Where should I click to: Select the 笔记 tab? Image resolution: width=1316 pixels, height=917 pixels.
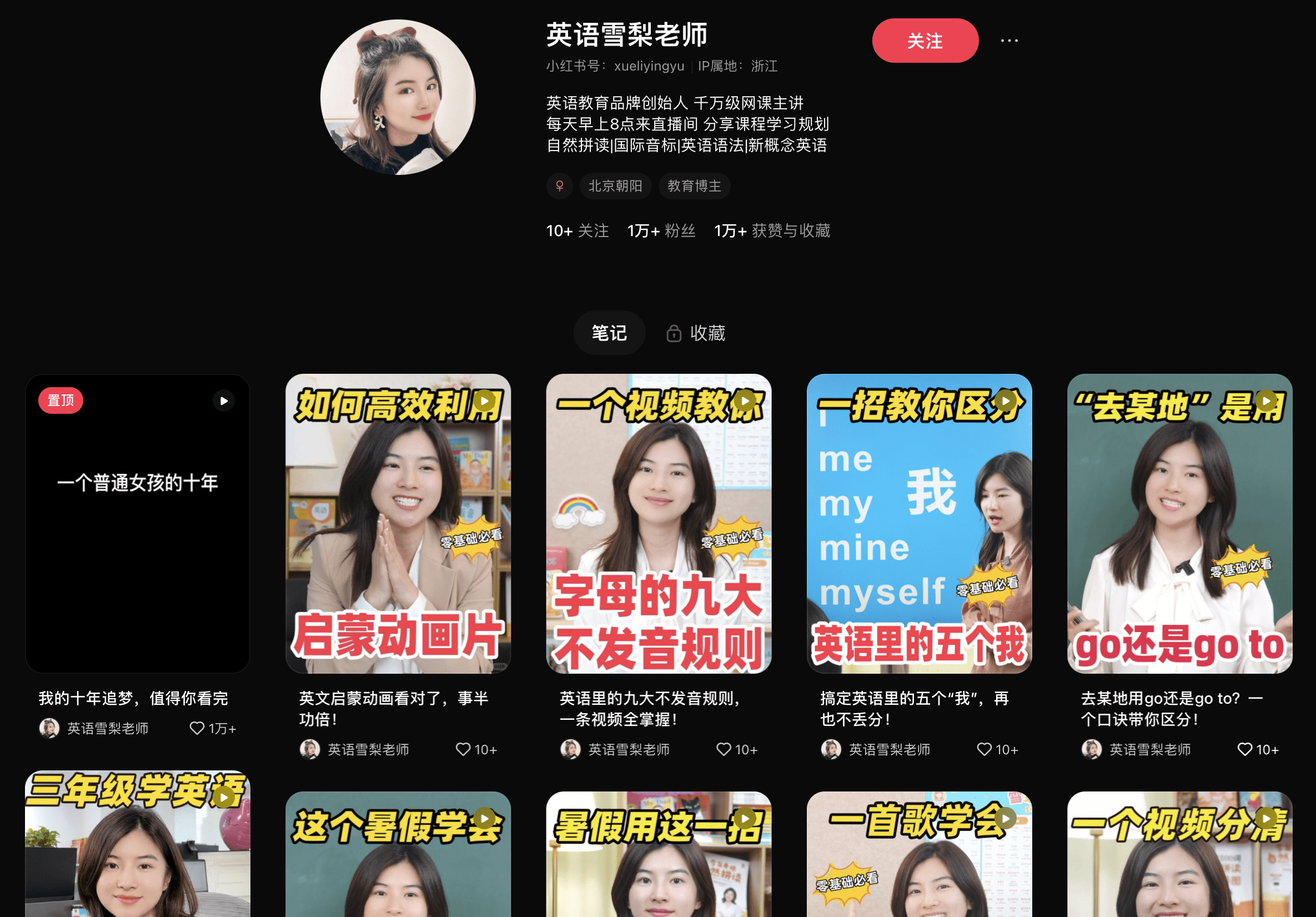pos(609,333)
